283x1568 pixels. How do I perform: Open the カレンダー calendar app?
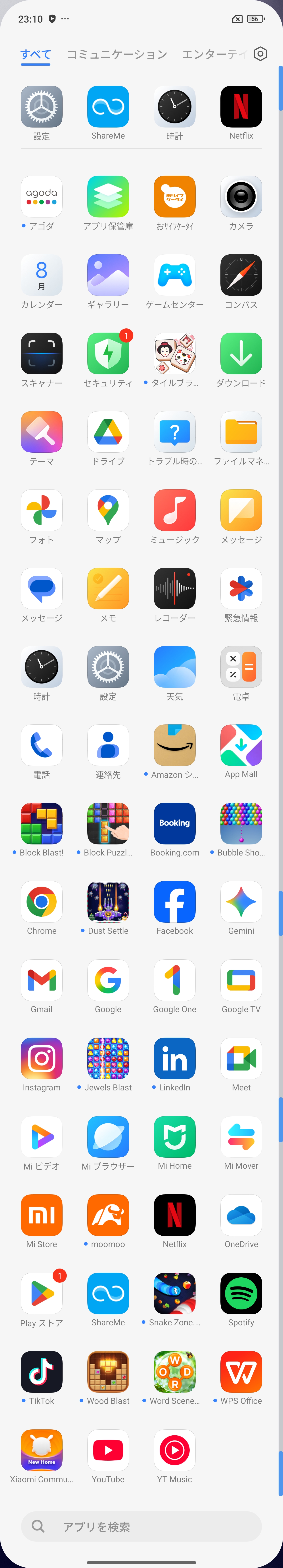coord(41,275)
